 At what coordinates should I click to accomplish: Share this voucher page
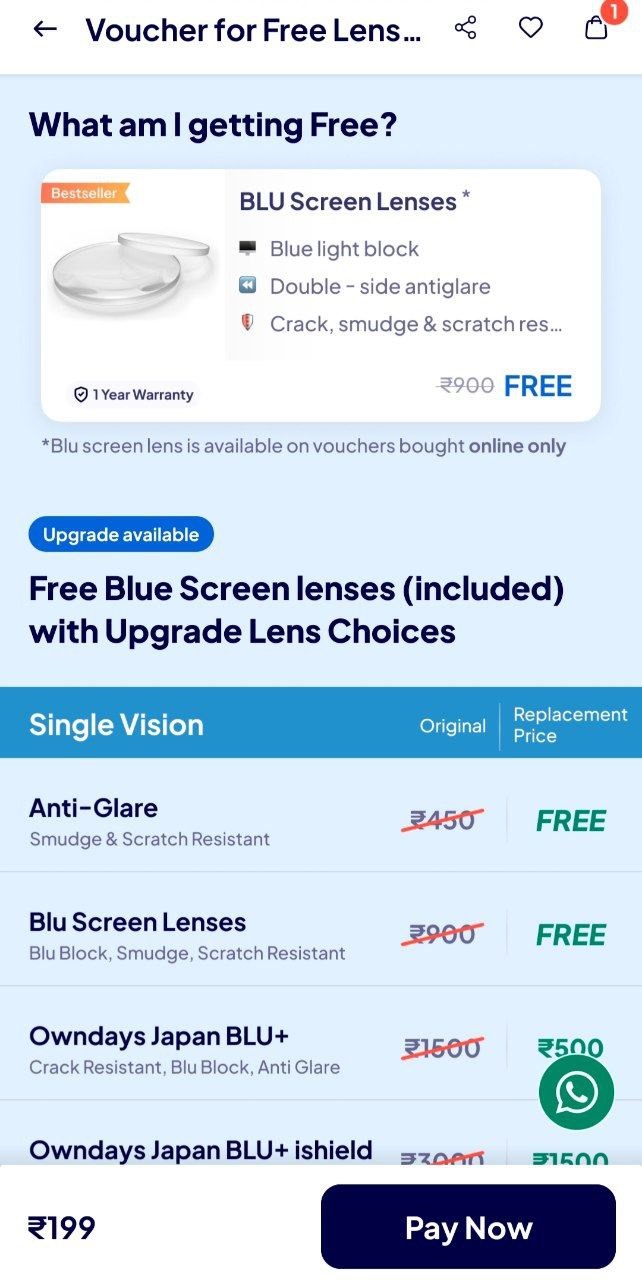[x=465, y=28]
